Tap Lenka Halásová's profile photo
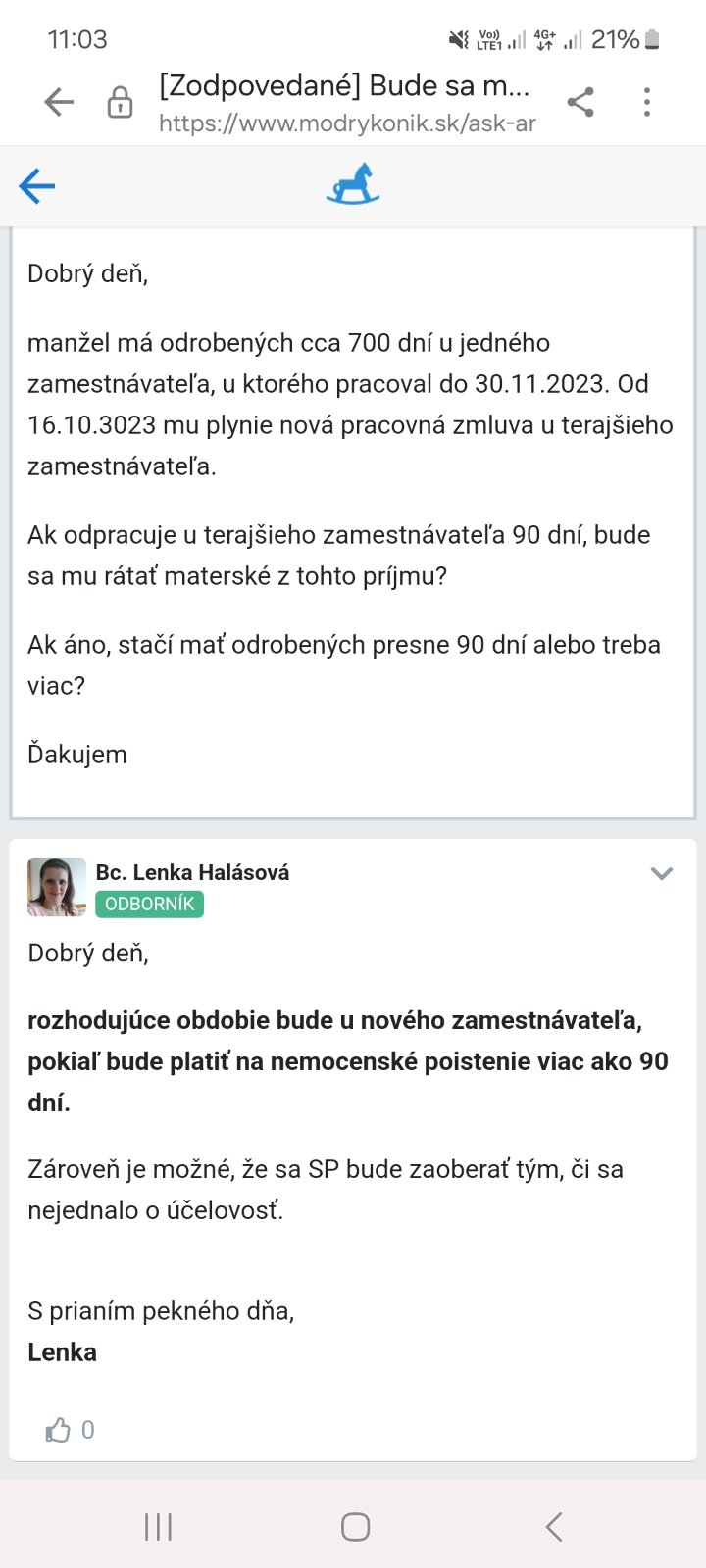The width and height of the screenshot is (706, 1568). coord(57,887)
